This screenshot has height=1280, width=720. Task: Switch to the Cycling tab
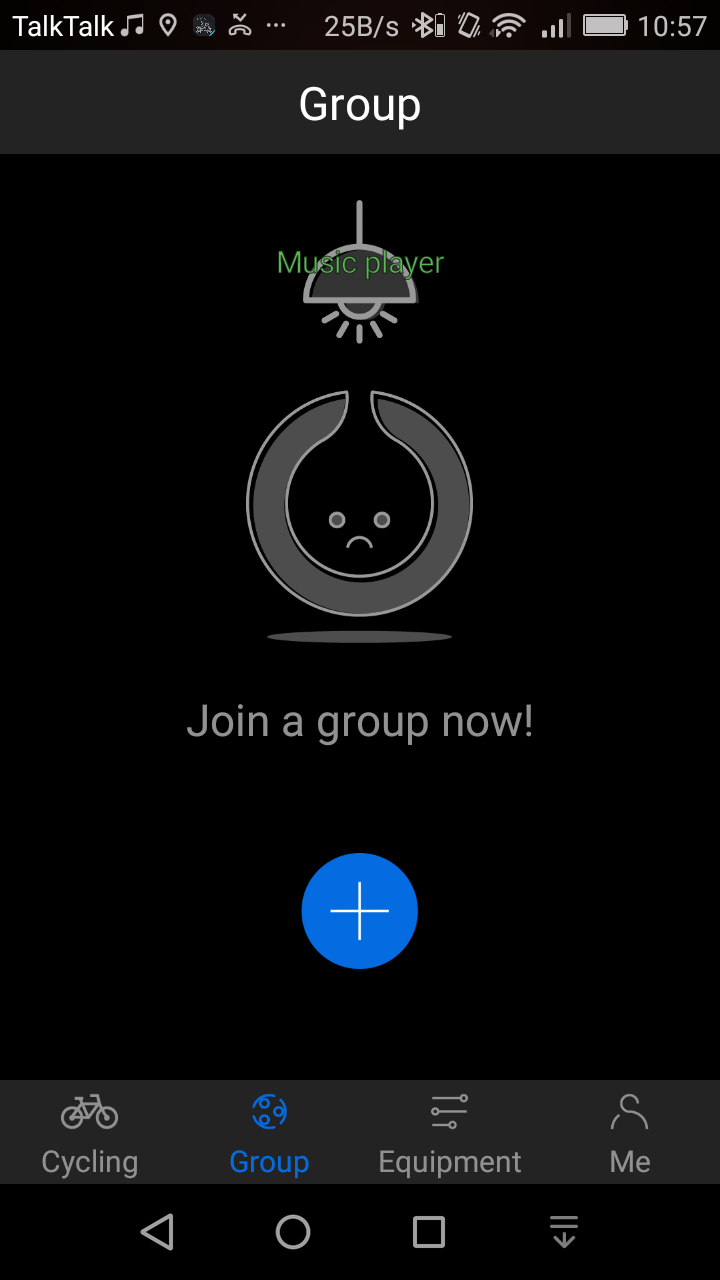click(90, 1133)
